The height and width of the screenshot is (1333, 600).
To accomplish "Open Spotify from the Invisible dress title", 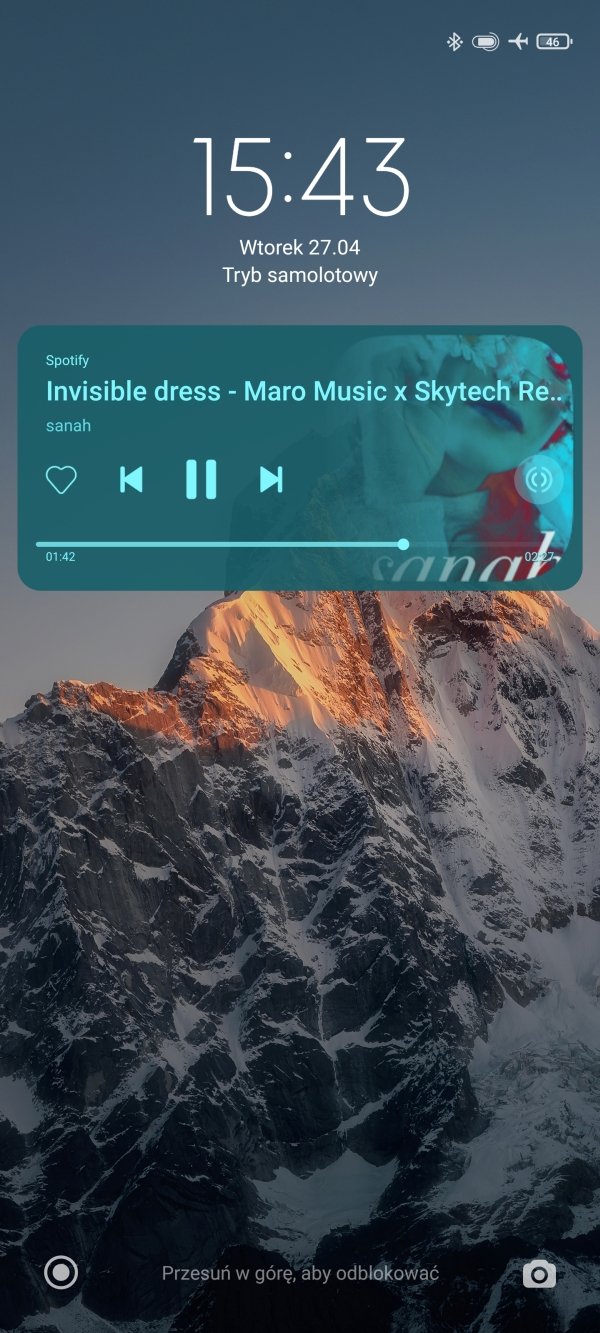I will point(307,391).
